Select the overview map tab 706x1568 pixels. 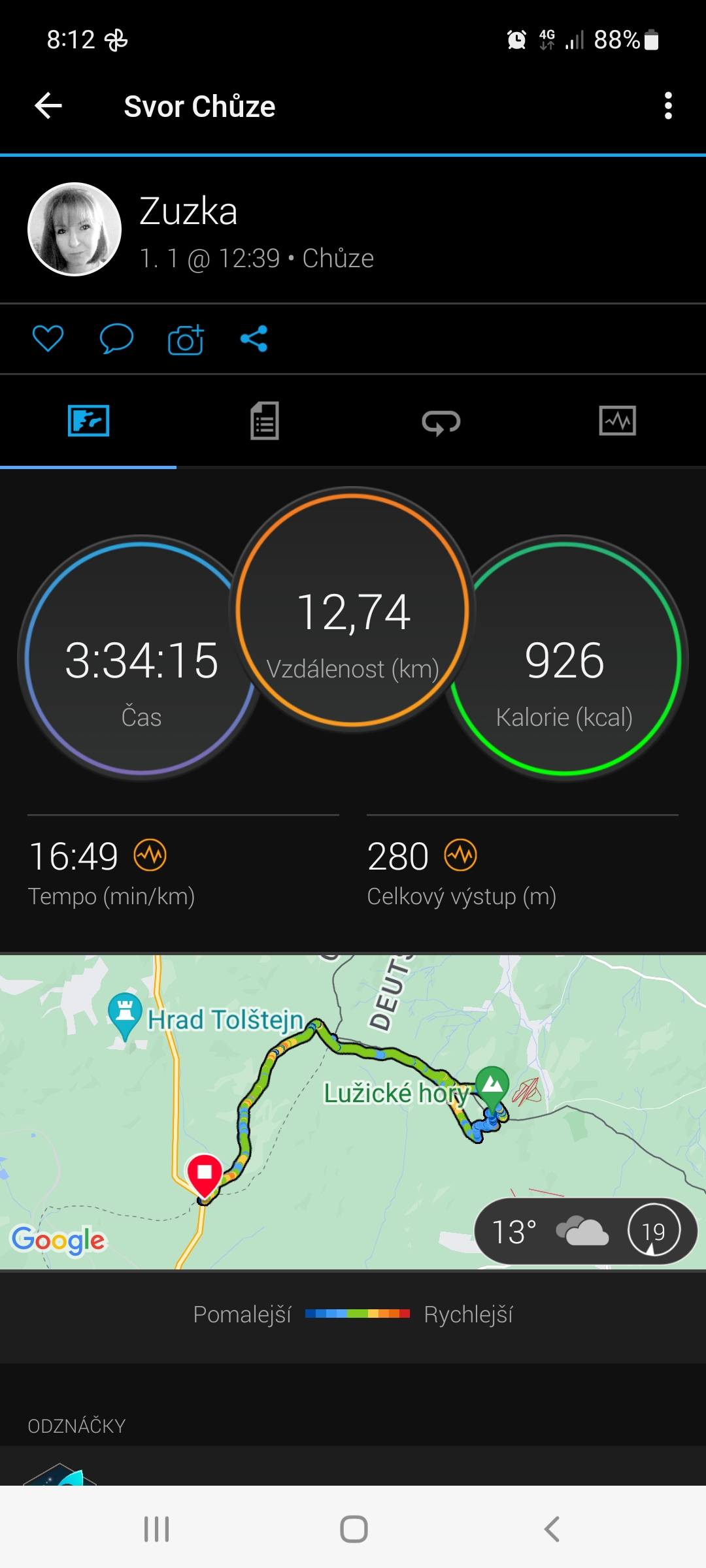(x=88, y=421)
